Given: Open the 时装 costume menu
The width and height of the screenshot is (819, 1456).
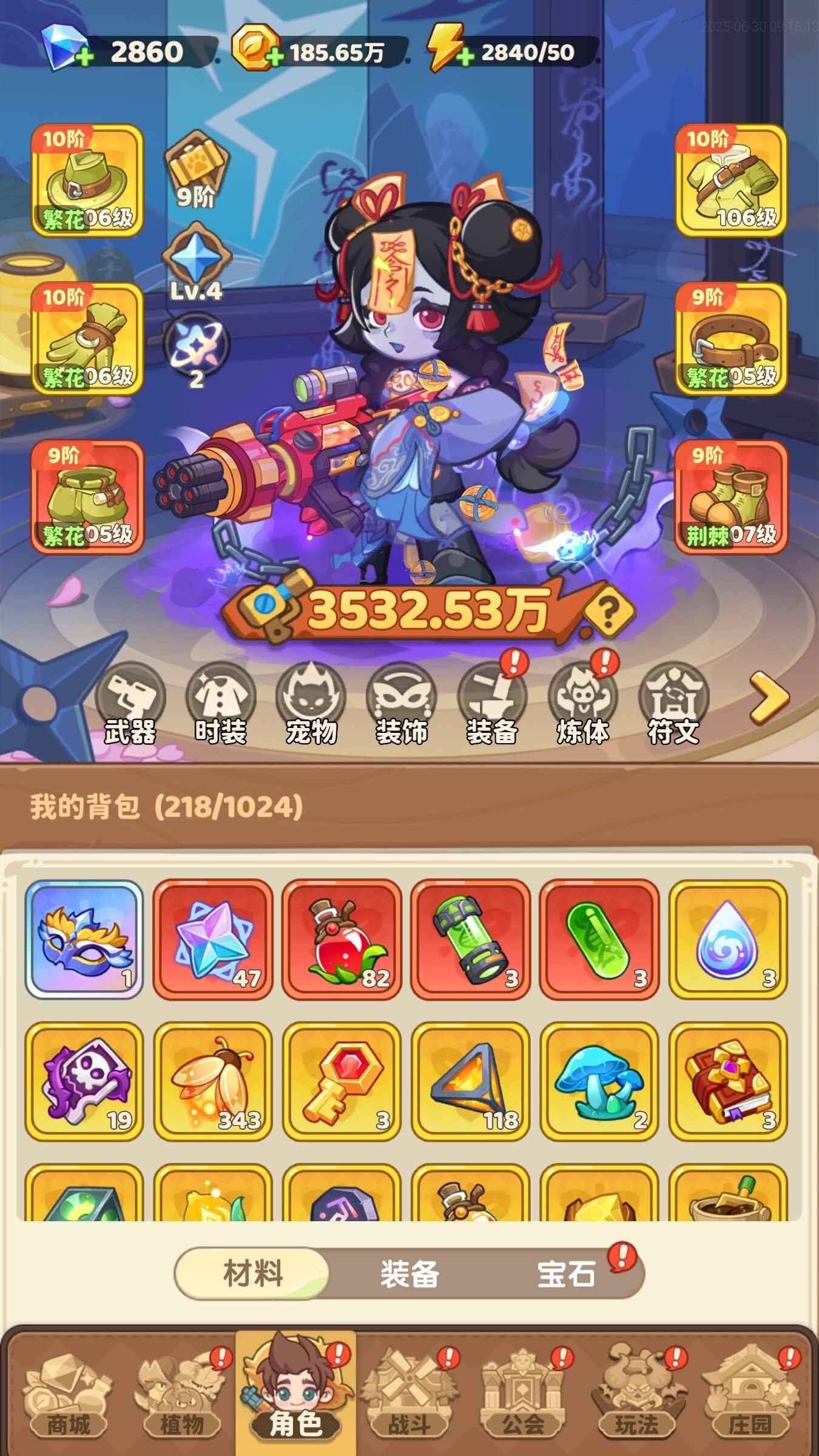Looking at the screenshot, I should (220, 704).
